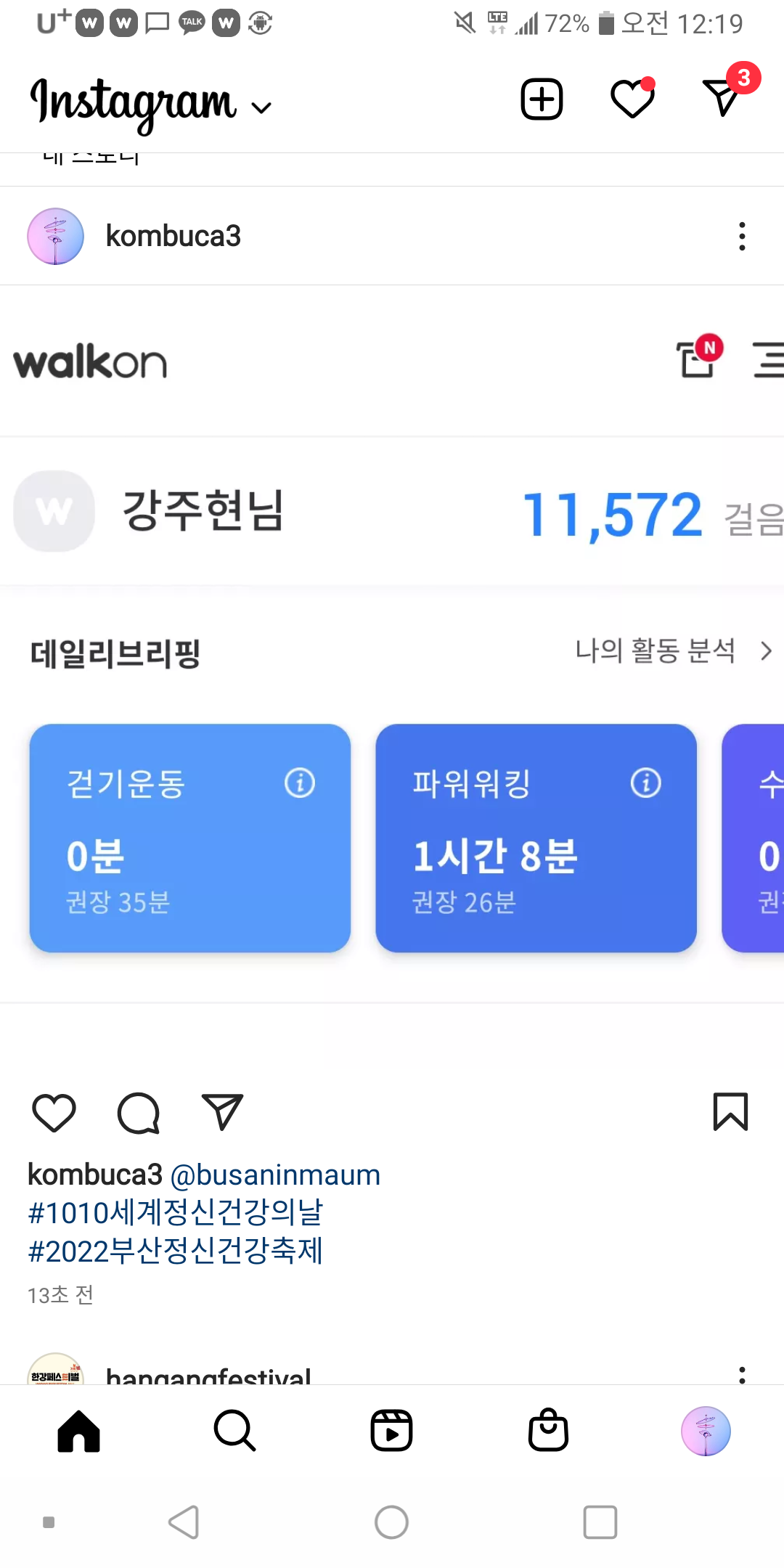Open hashtag #1010세계정신건강의날

click(x=175, y=1212)
